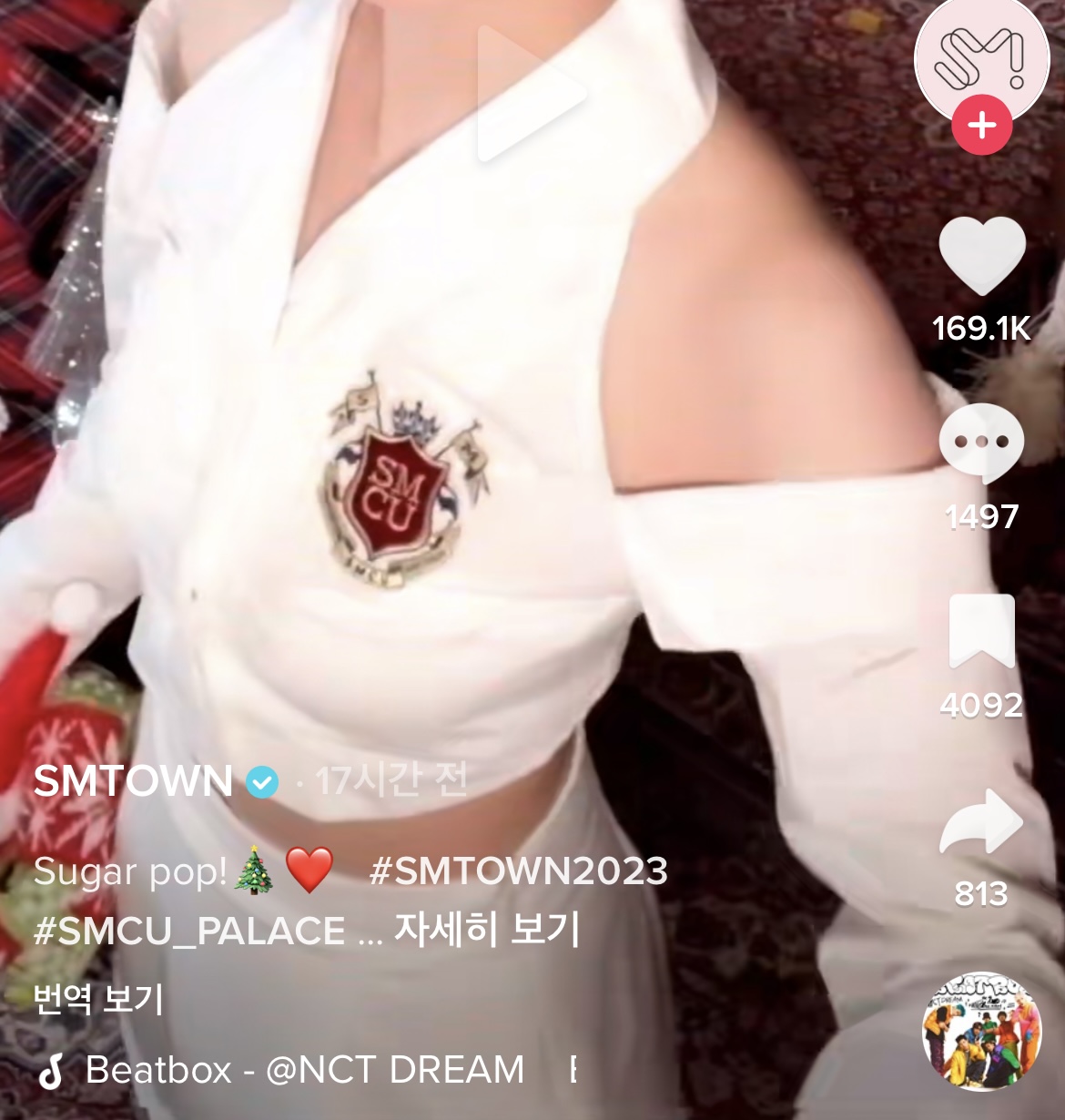The width and height of the screenshot is (1065, 1120).
Task: Tap 번역 보기 to translate caption
Action: coord(98,999)
